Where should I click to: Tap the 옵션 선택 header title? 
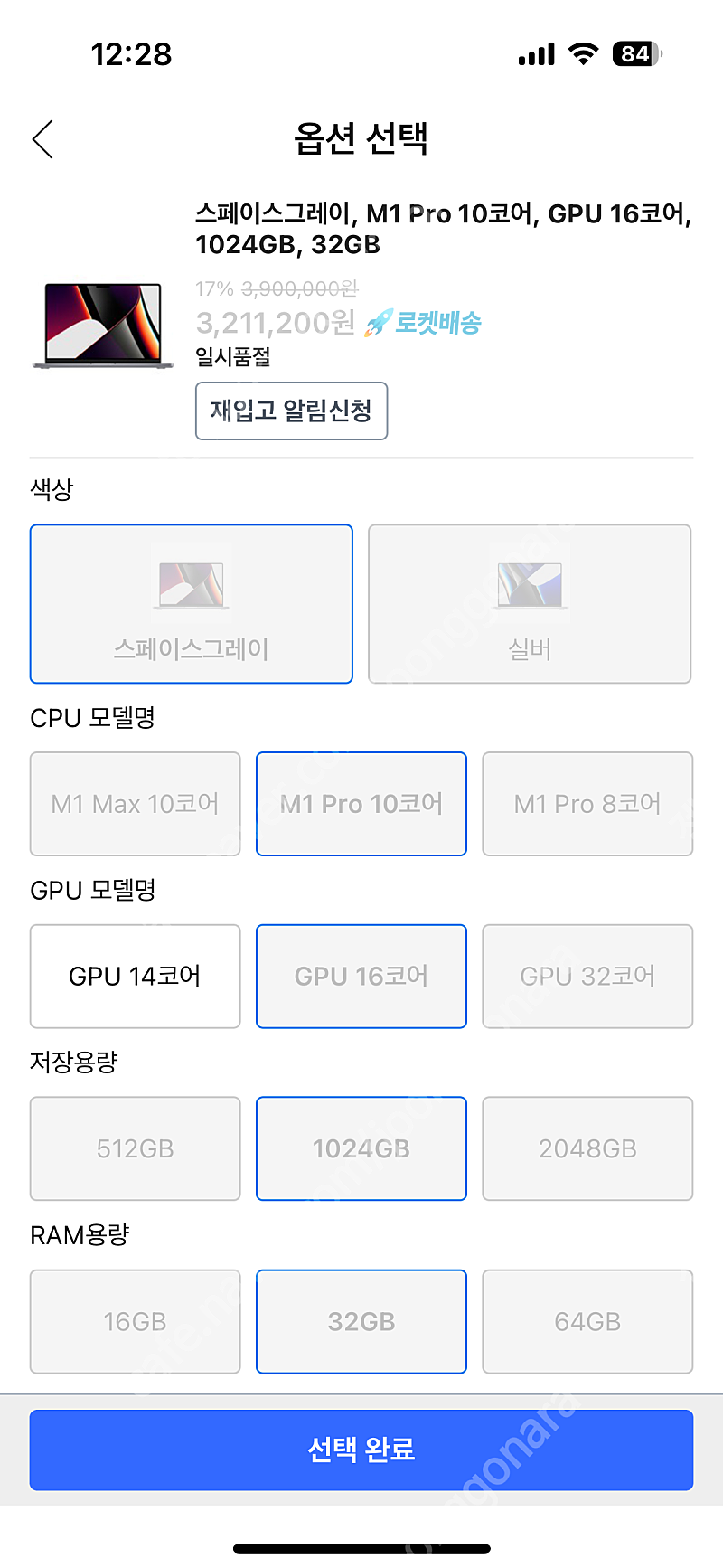point(361,139)
